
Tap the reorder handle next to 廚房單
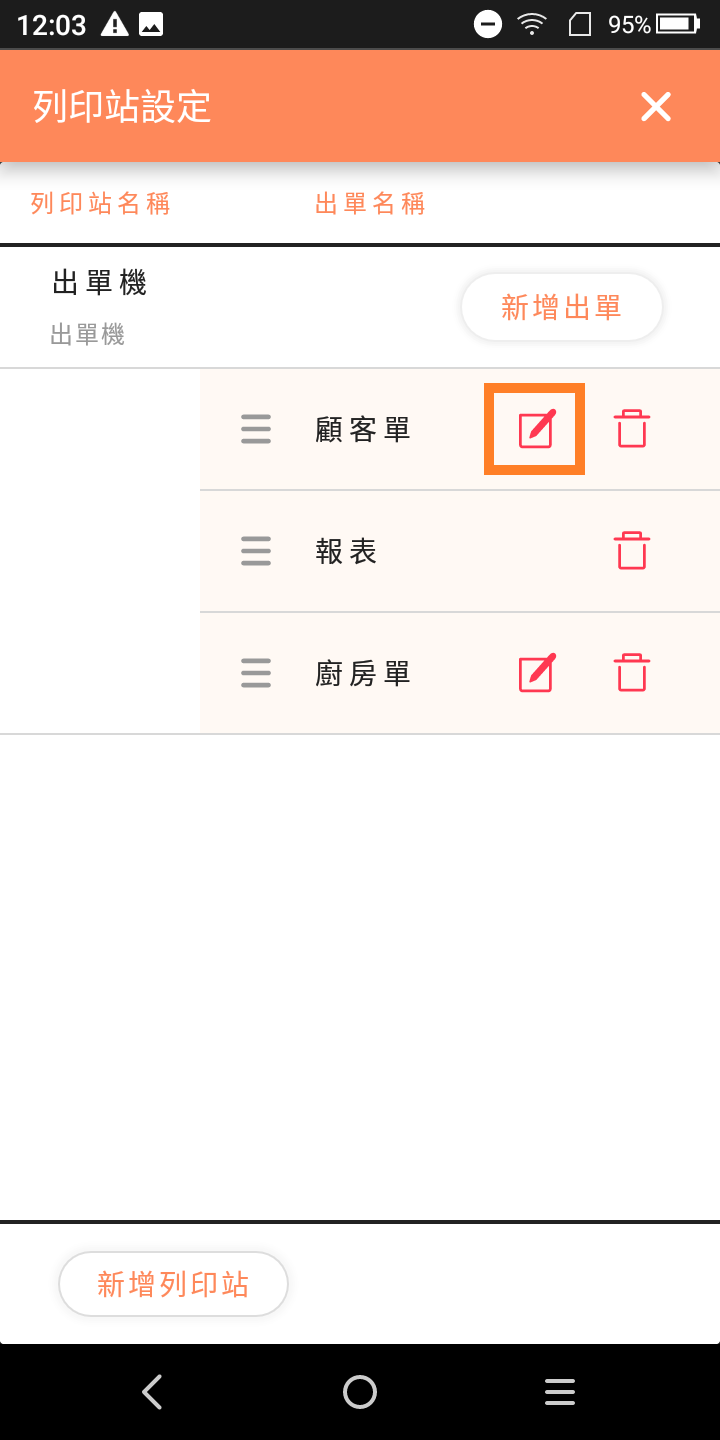pyautogui.click(x=256, y=673)
